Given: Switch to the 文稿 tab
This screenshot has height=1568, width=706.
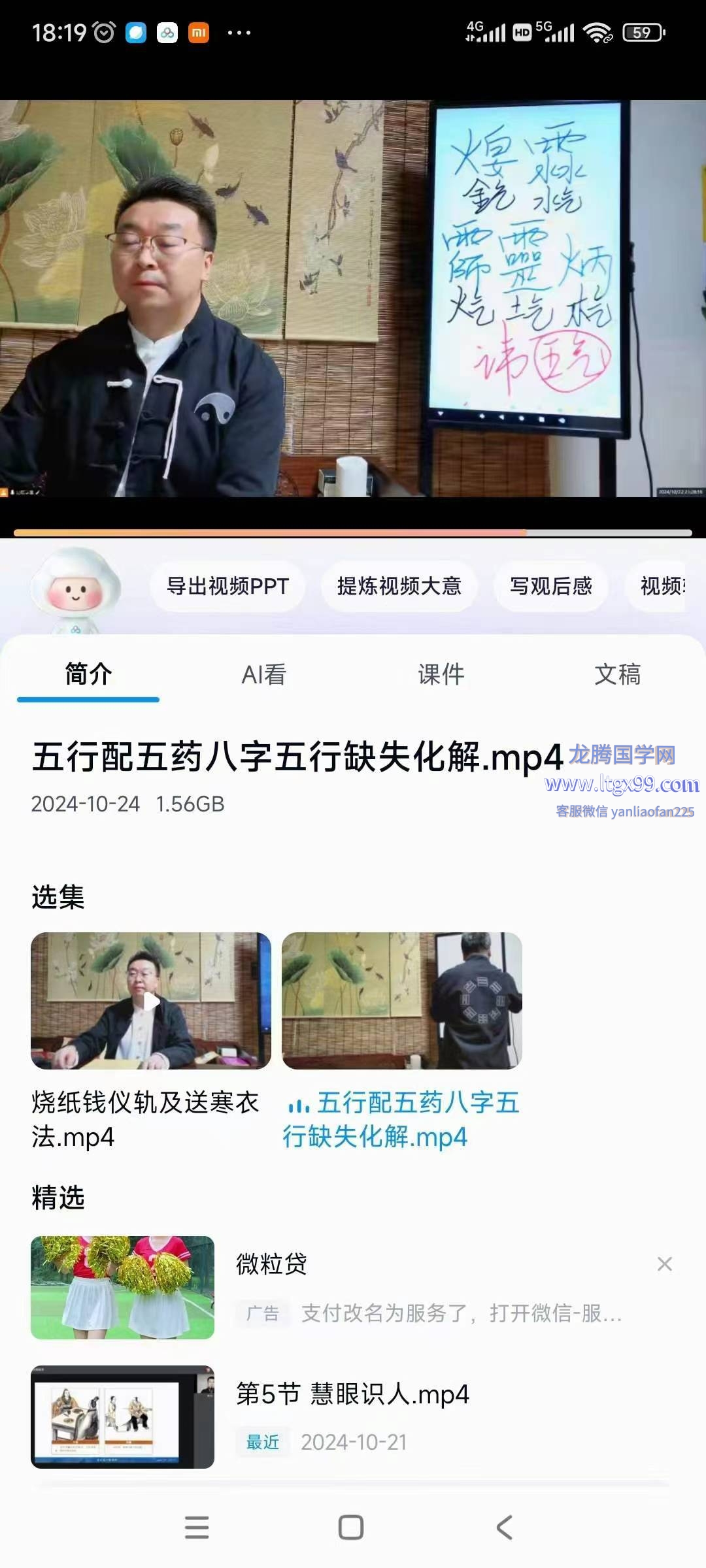Looking at the screenshot, I should click(618, 674).
